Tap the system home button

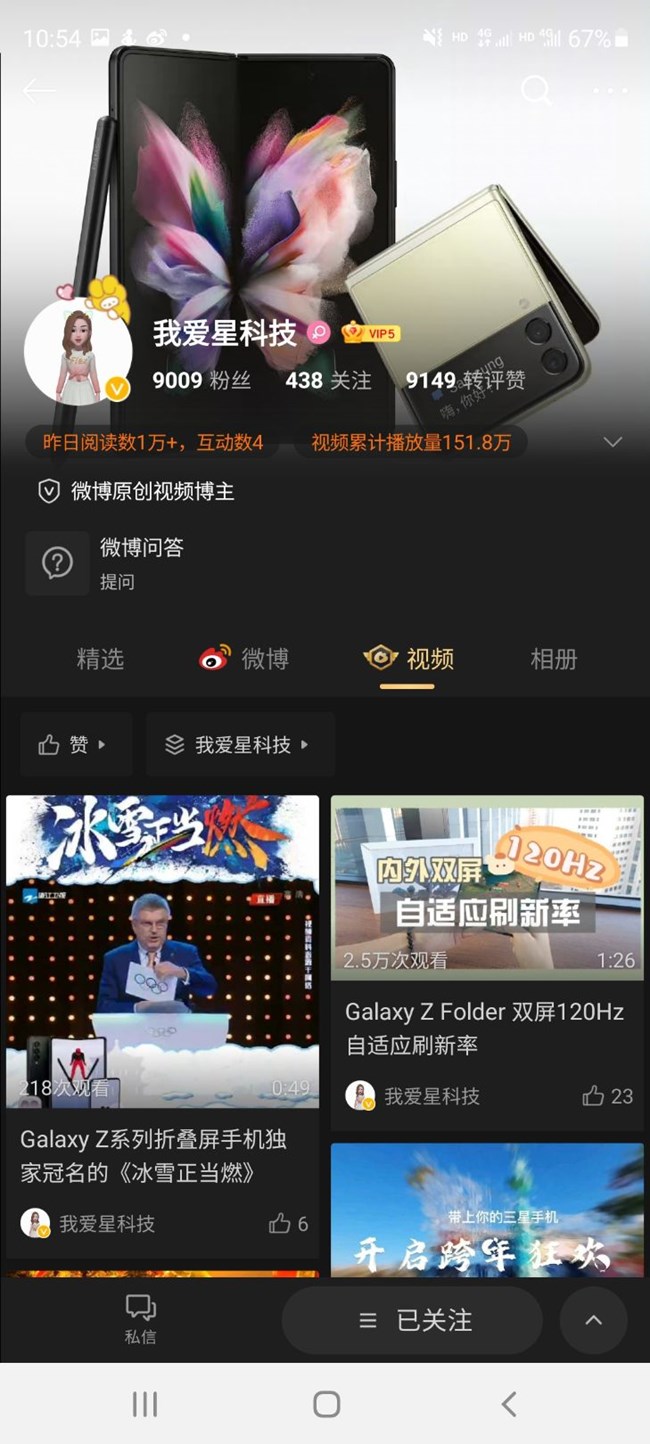326,1404
